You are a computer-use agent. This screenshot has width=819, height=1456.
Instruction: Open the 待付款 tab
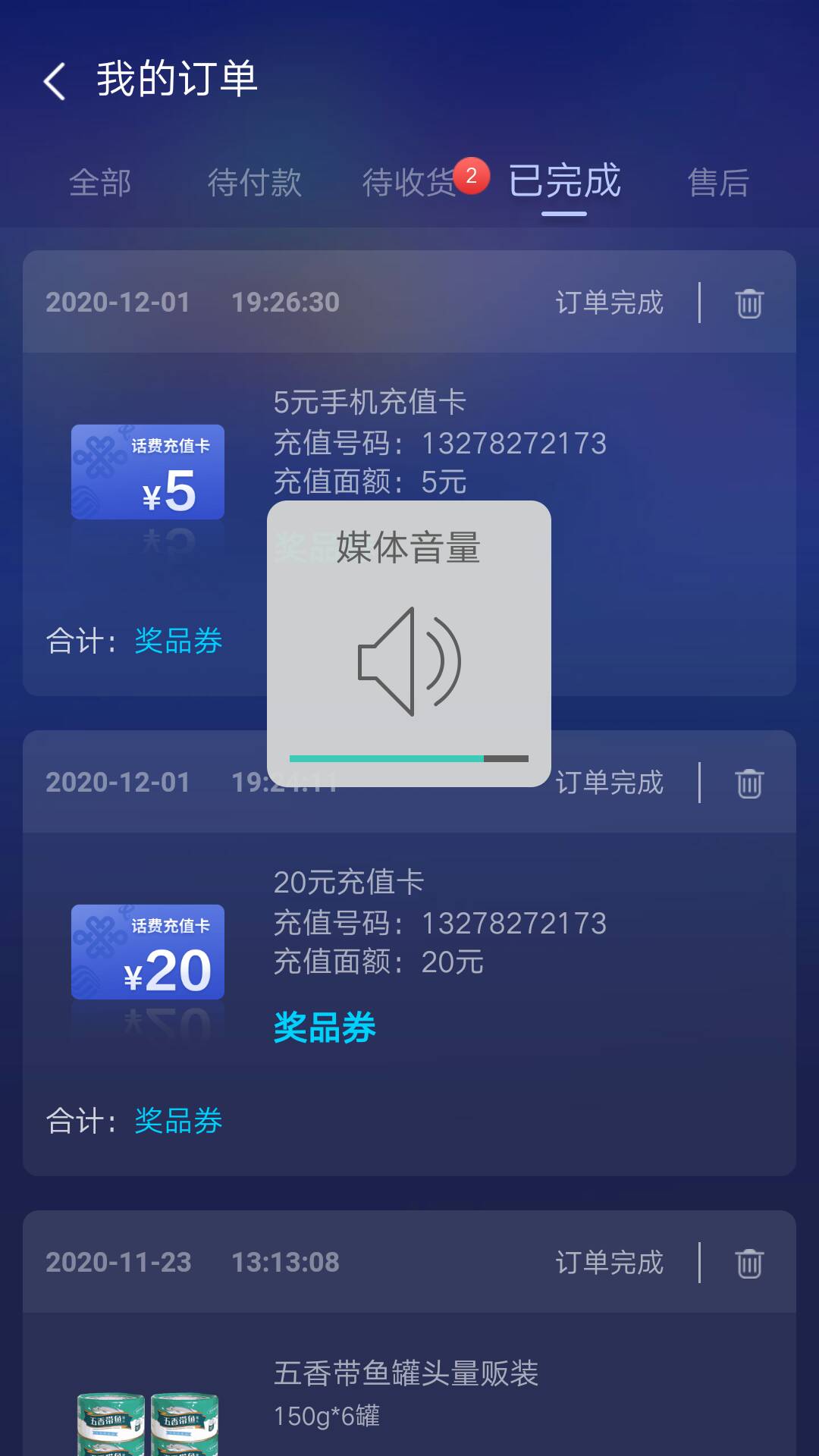(x=256, y=182)
